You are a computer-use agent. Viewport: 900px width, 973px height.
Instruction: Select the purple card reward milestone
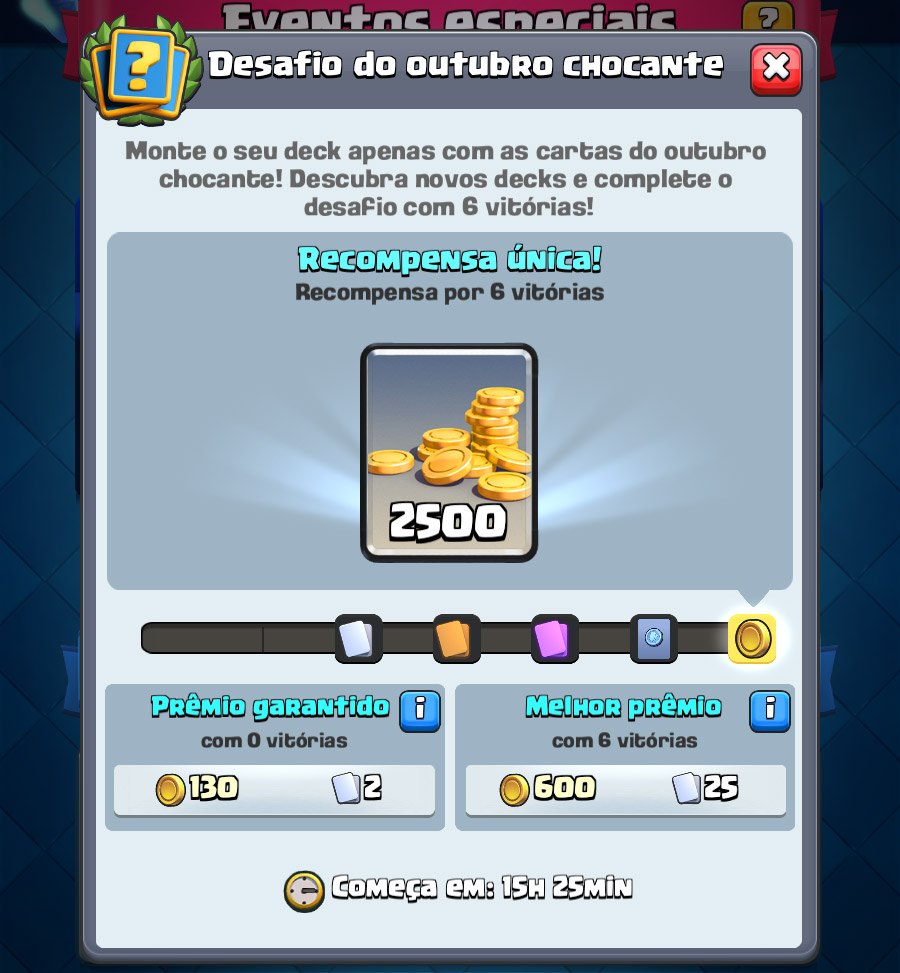coord(554,639)
